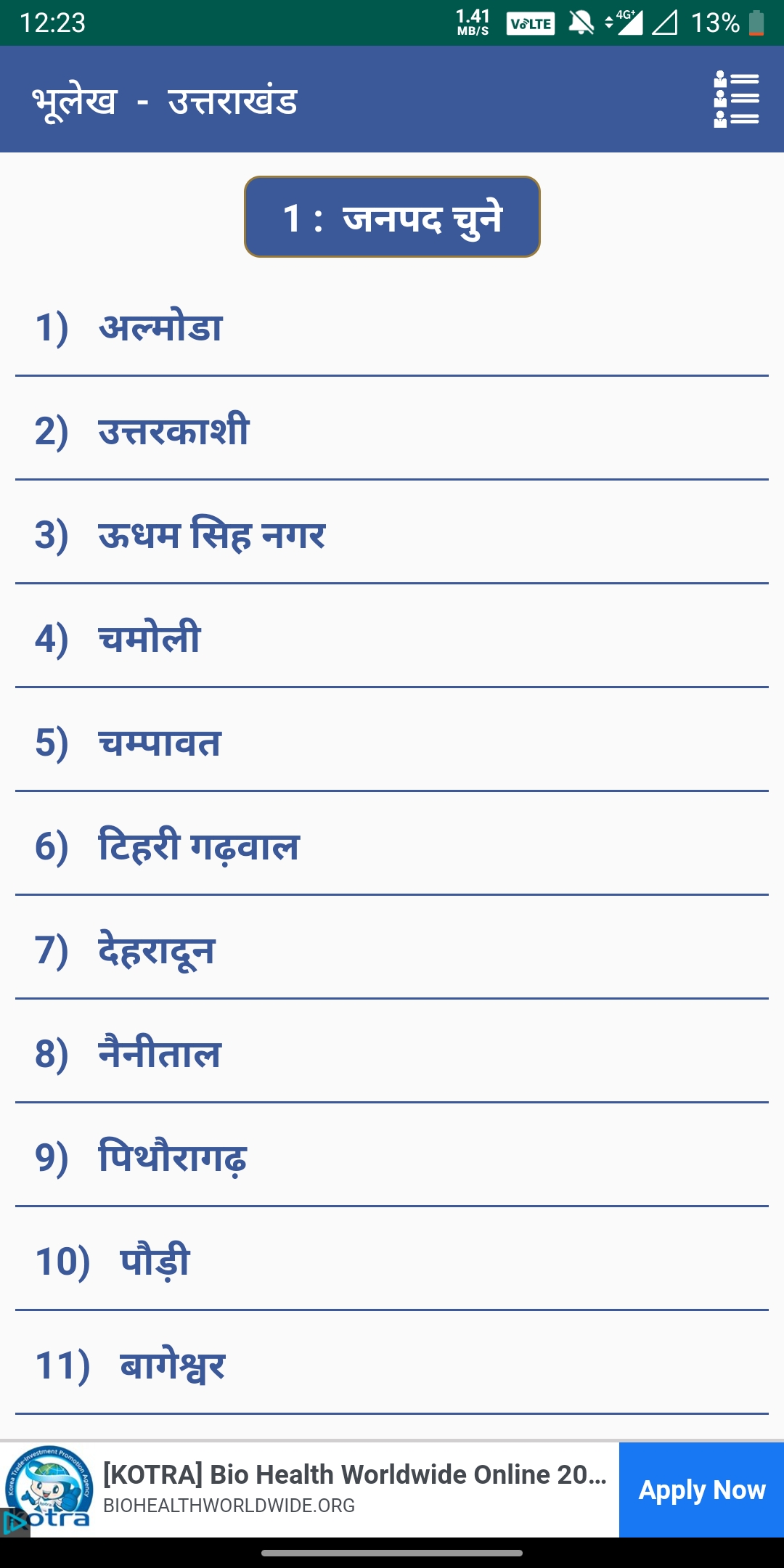Tap Apply Now on the KOTRA ad
The height and width of the screenshot is (1568, 784).
pos(701,1490)
